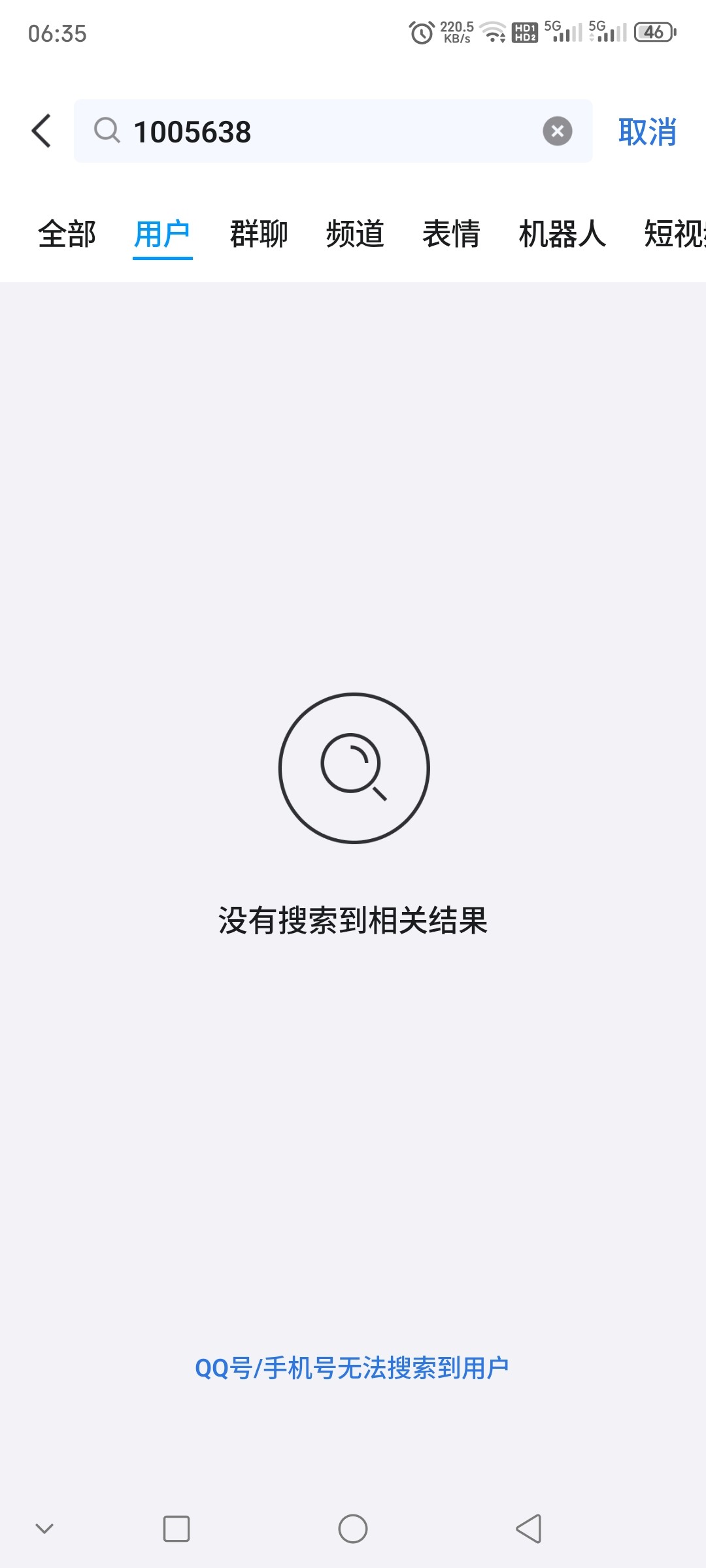
Task: Tap the system home button
Action: [353, 1529]
